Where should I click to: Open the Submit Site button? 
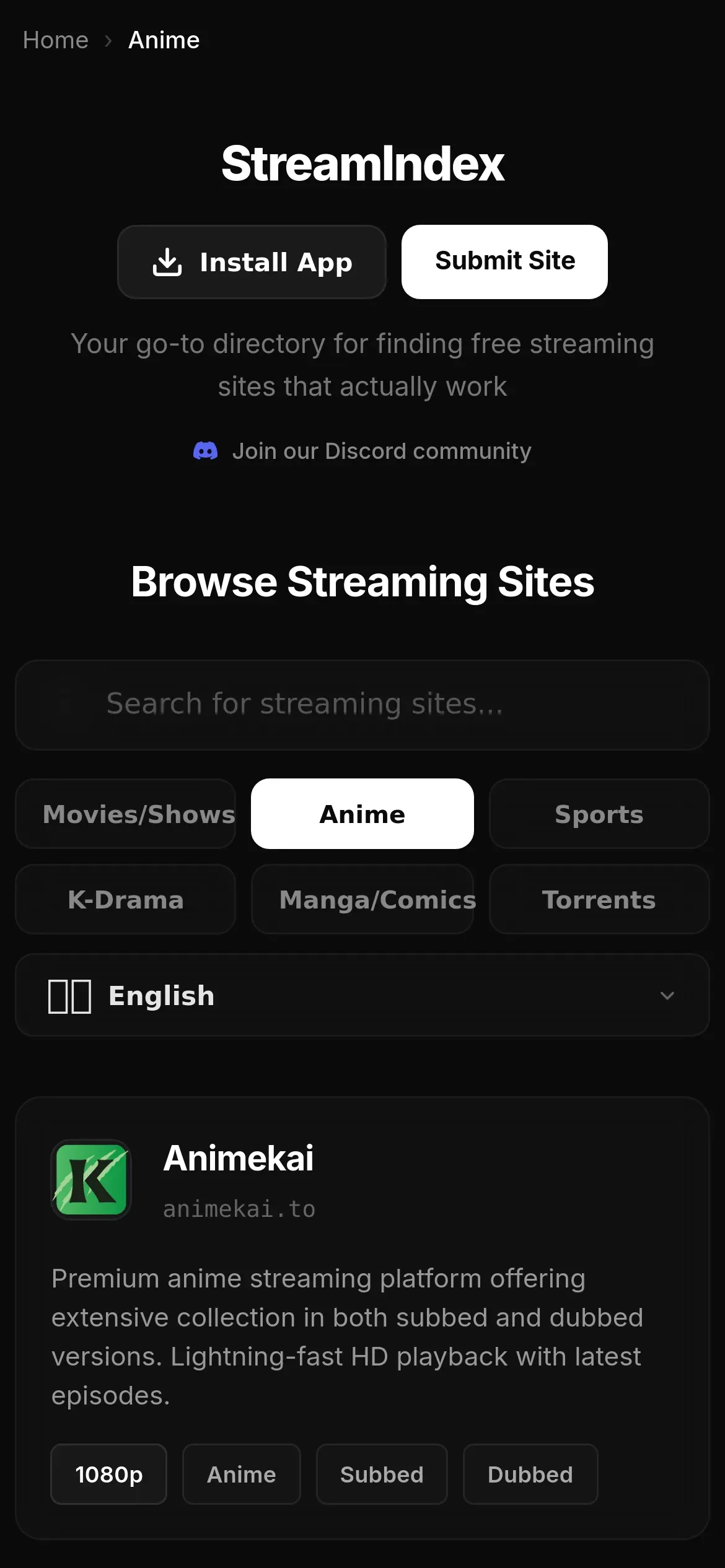[x=504, y=261]
